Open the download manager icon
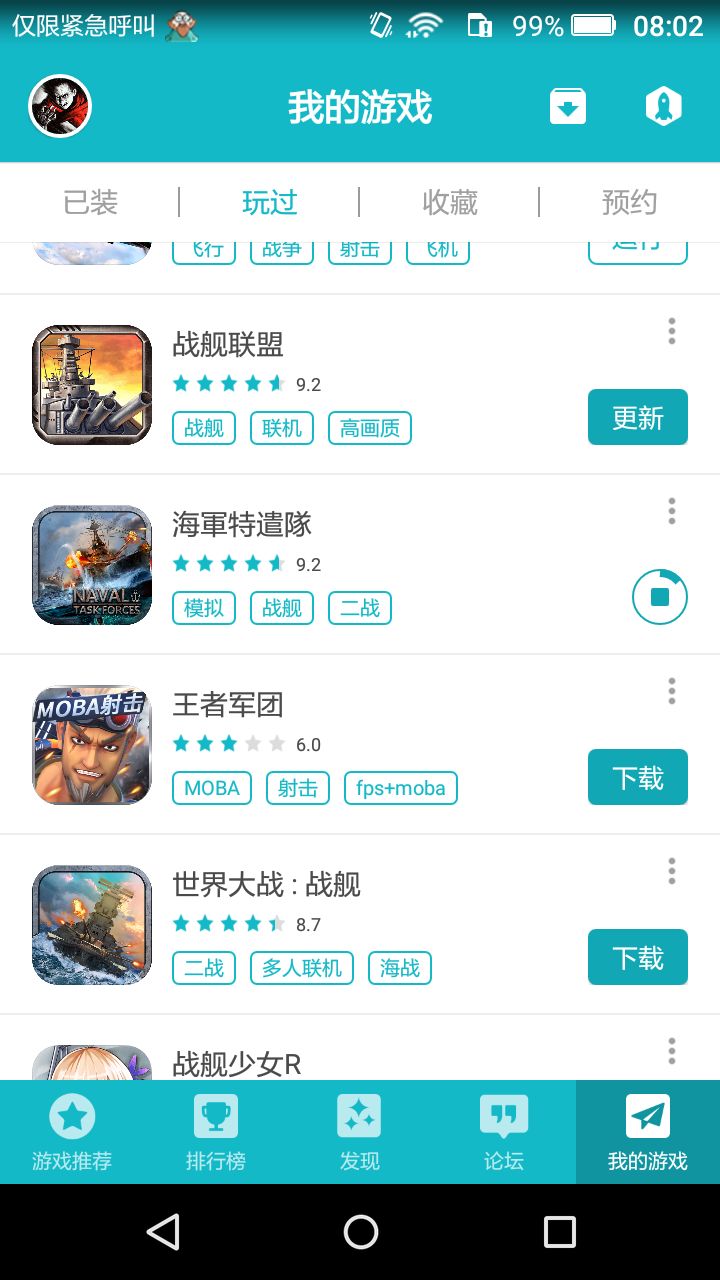The height and width of the screenshot is (1280, 720). coord(568,106)
